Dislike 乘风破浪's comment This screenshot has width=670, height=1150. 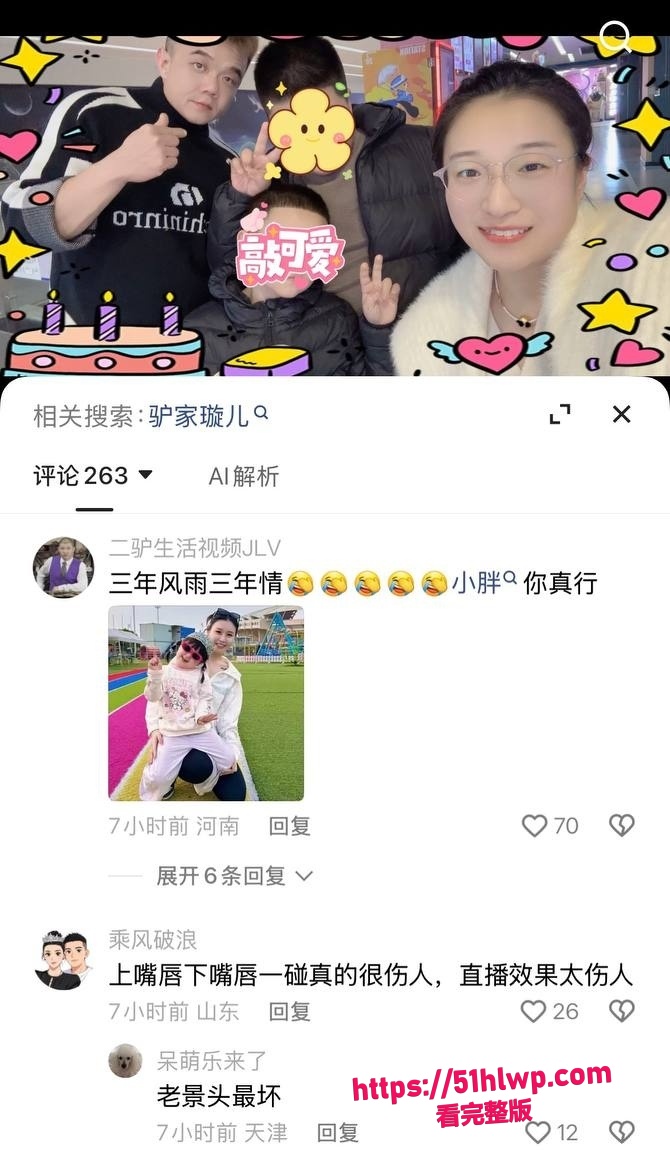click(622, 1011)
